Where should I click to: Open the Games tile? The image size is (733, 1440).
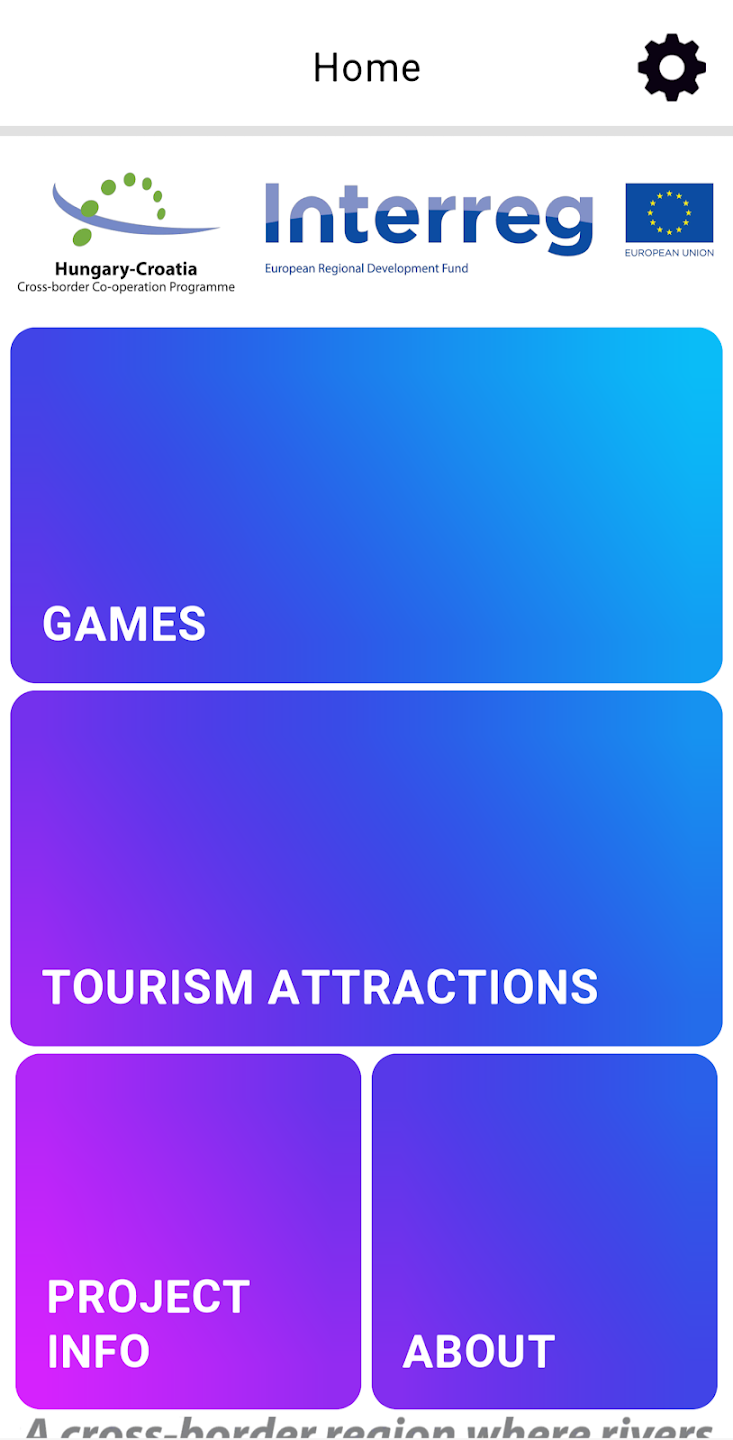point(366,505)
